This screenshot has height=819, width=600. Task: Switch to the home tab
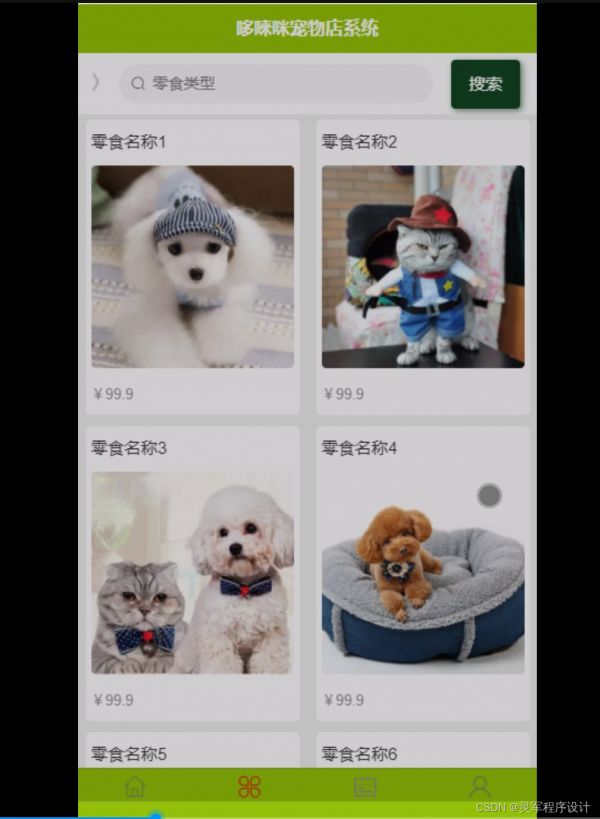pos(135,787)
